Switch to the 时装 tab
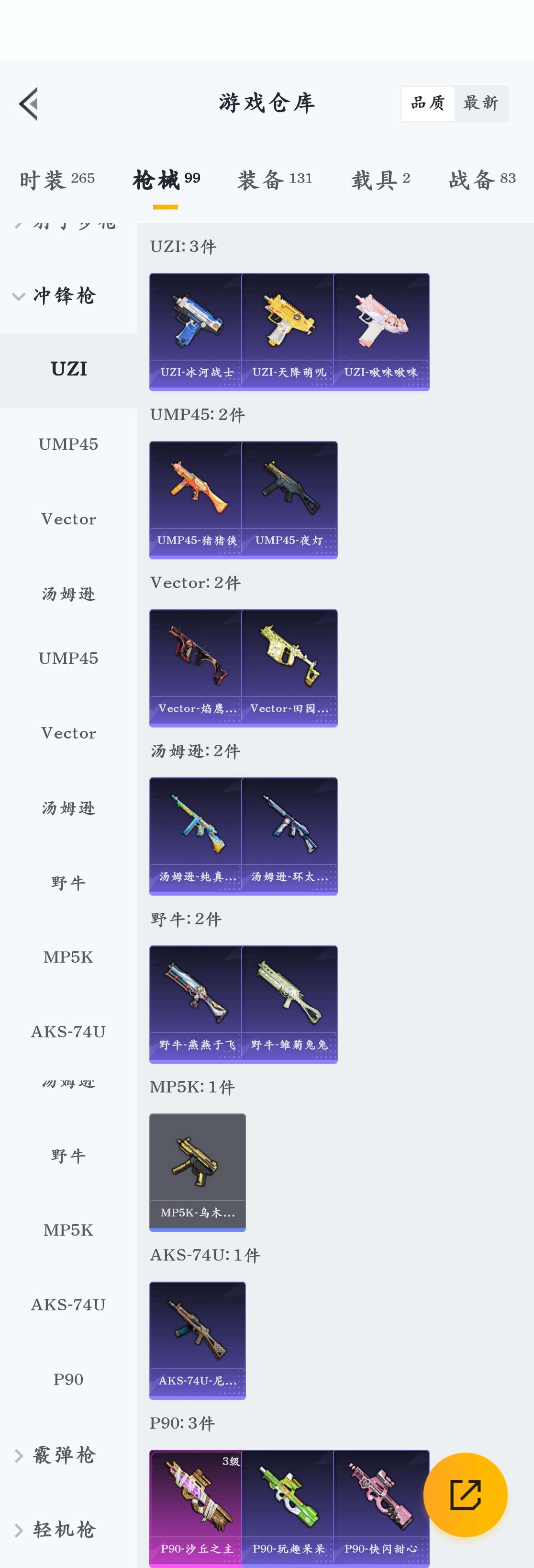 pos(56,180)
